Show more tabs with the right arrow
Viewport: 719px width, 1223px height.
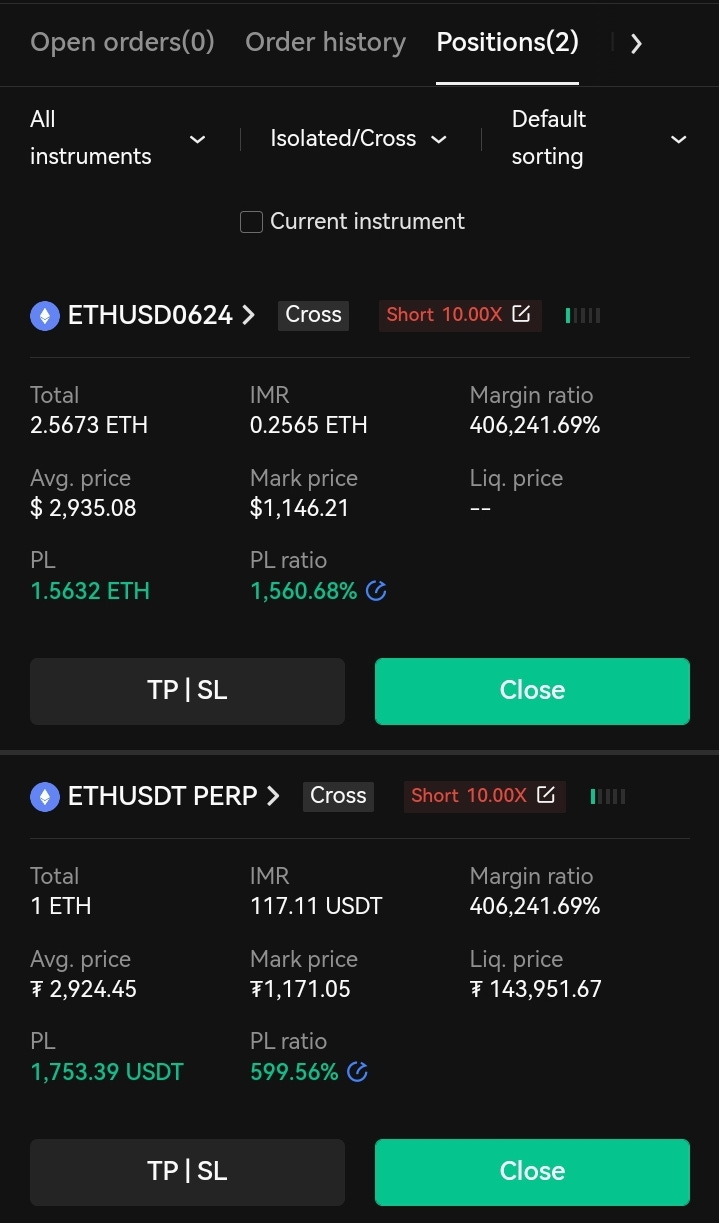click(636, 43)
